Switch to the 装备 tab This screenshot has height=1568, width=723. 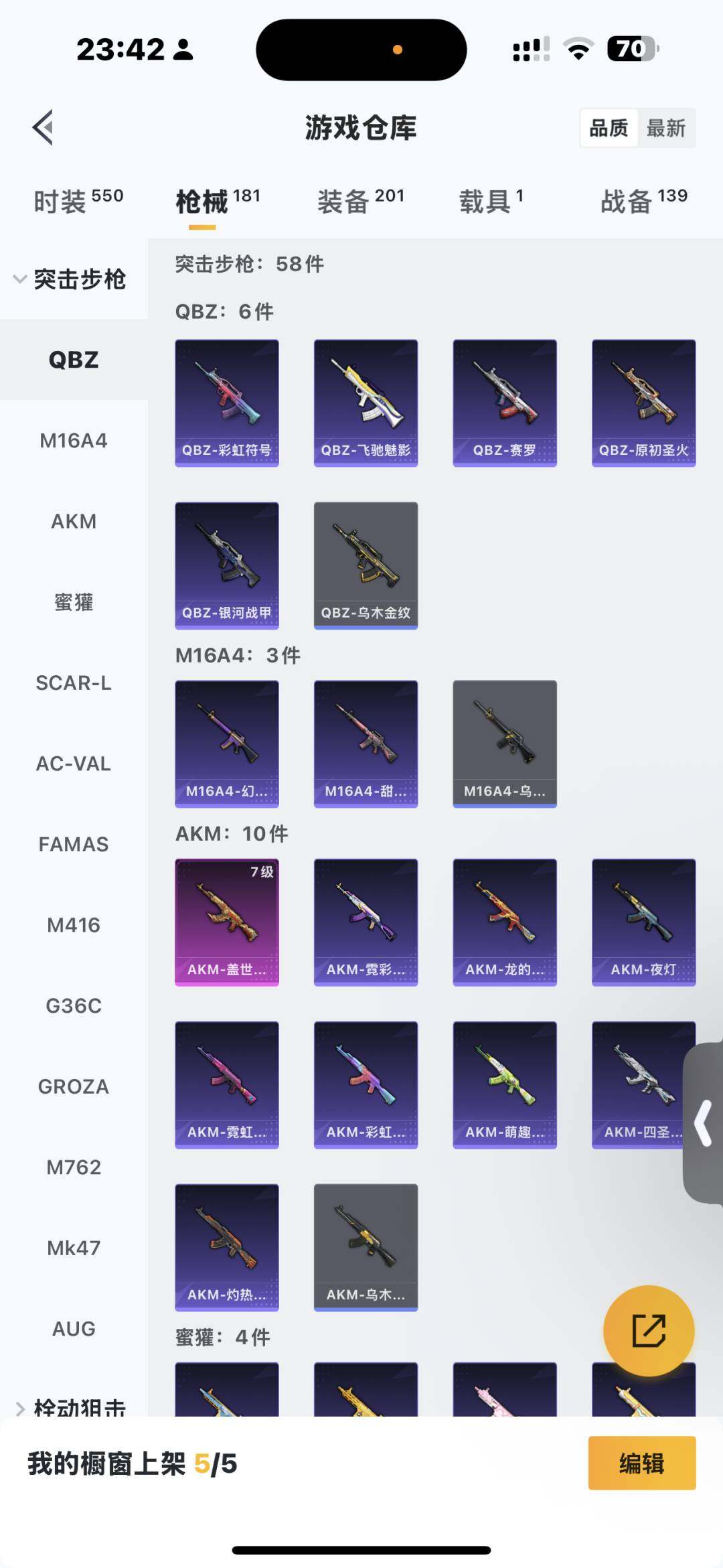361,200
